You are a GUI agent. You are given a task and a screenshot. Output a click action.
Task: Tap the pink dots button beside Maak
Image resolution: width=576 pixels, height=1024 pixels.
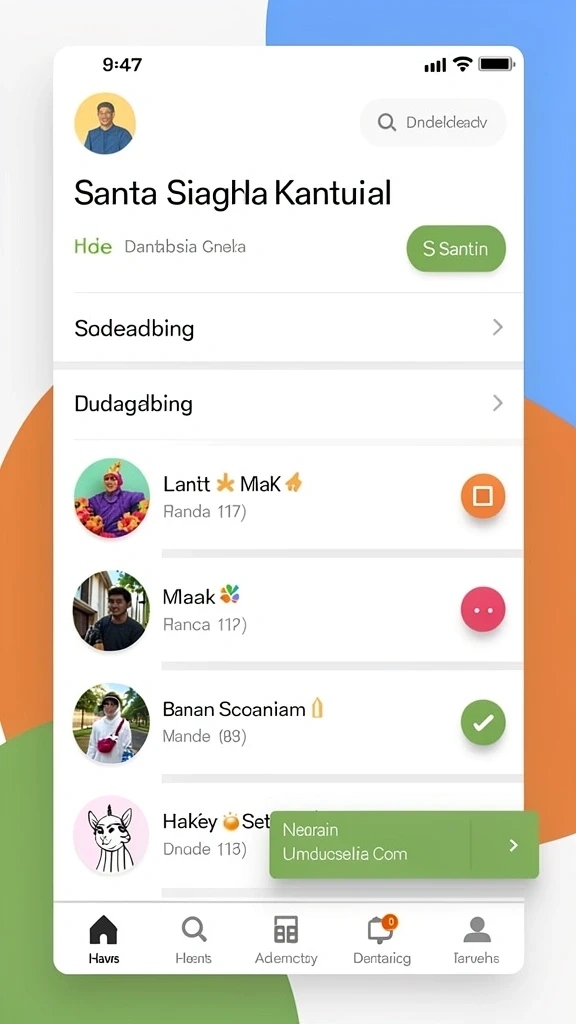pyautogui.click(x=483, y=609)
